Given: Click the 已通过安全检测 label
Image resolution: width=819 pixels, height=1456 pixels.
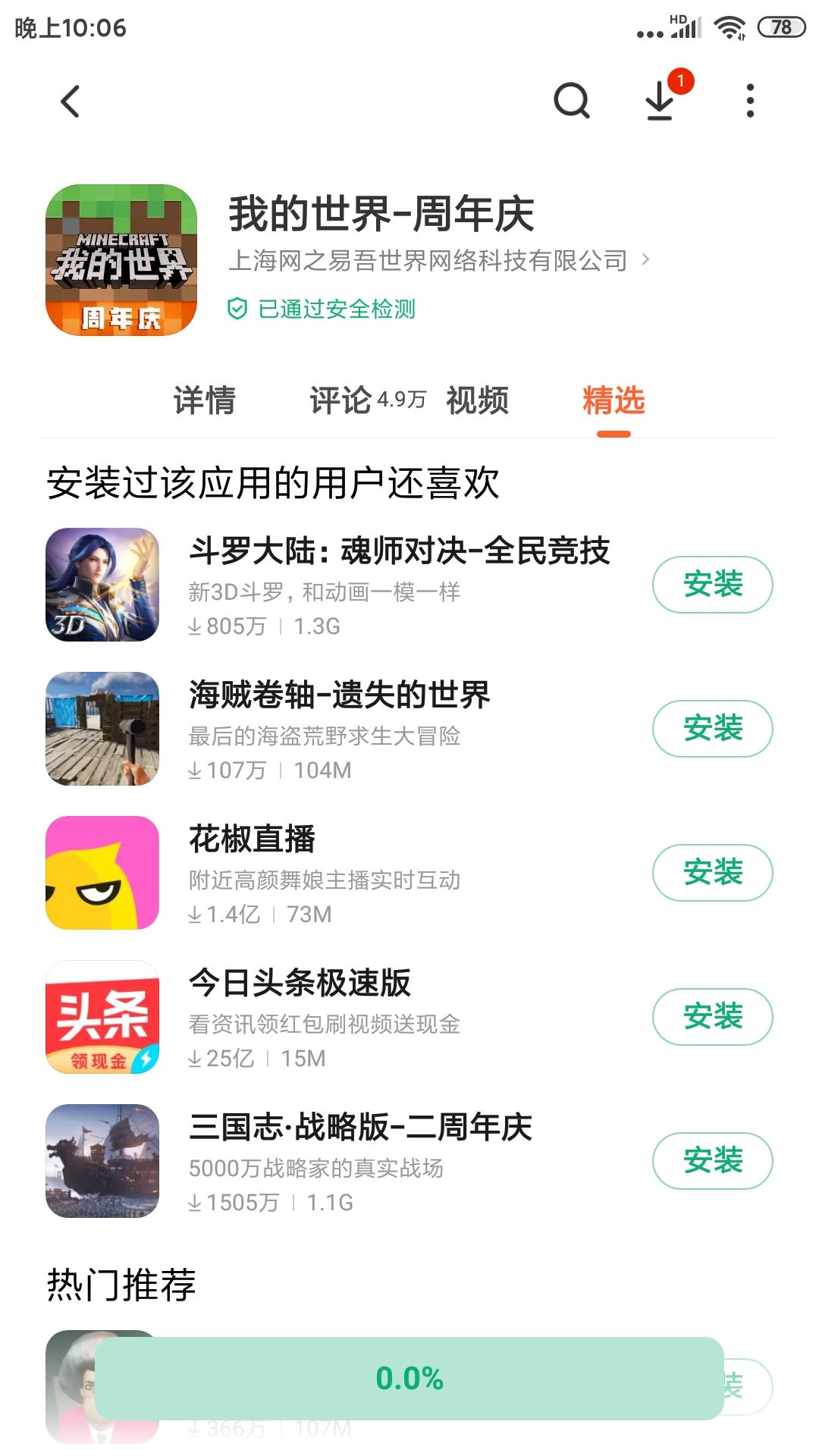Looking at the screenshot, I should pos(339,308).
